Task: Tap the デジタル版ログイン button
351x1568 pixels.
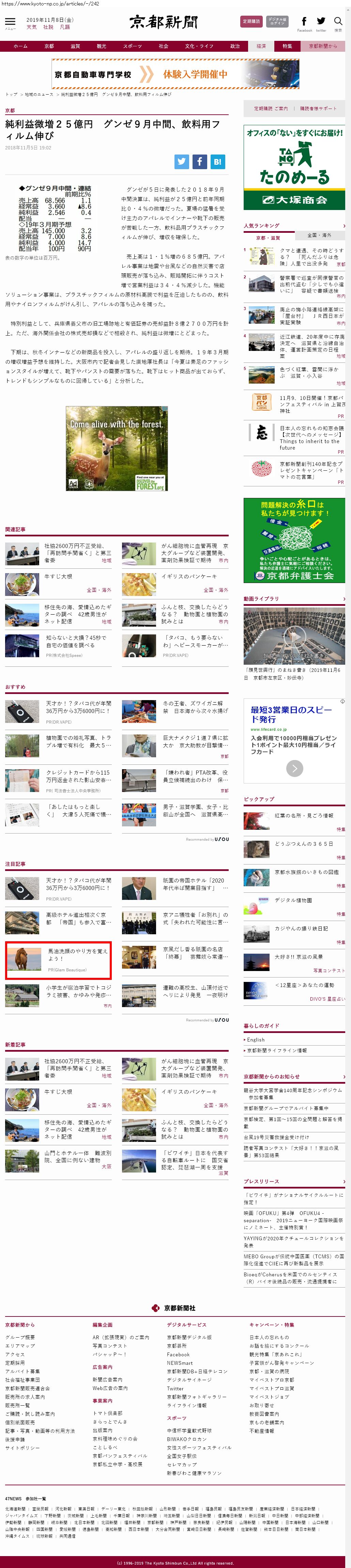Action: coord(277,21)
